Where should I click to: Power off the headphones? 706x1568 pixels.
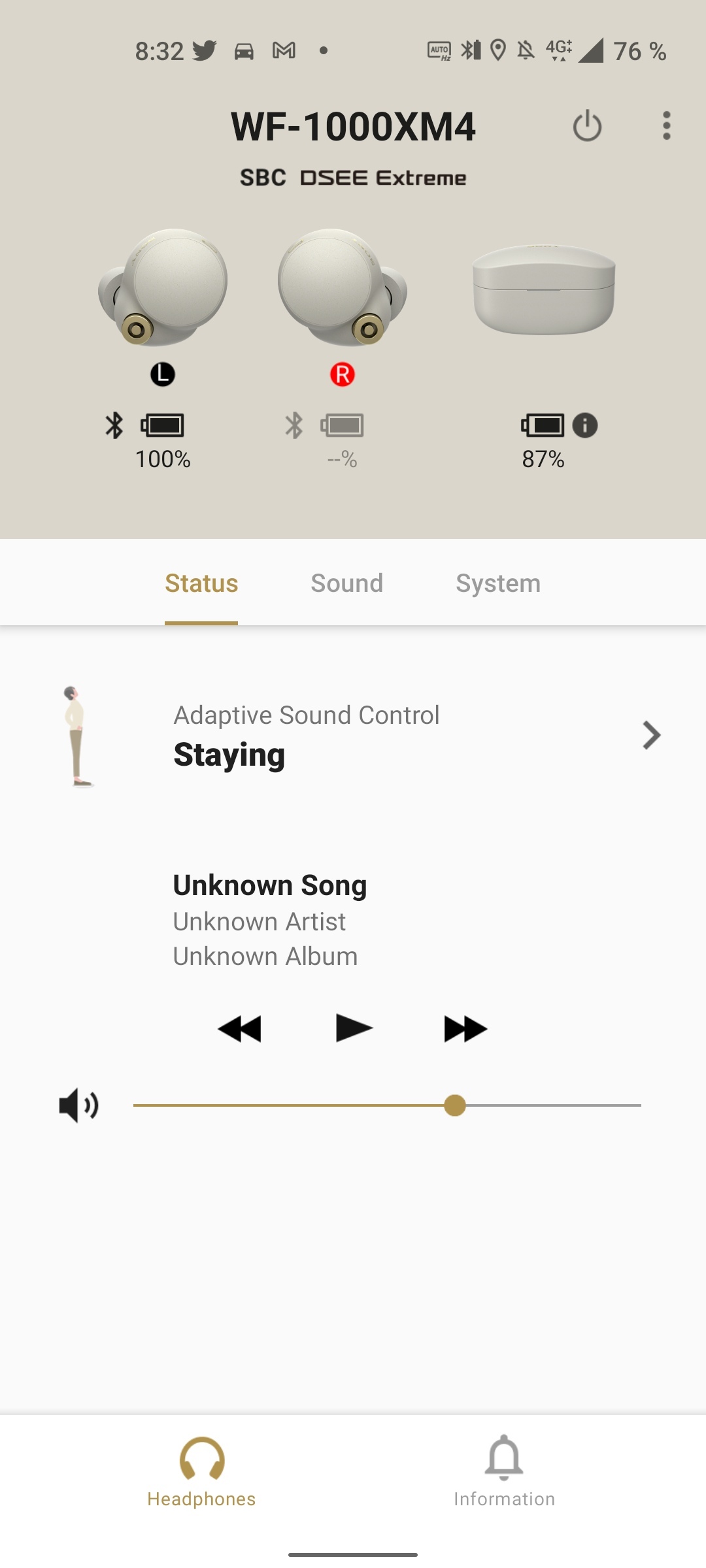point(587,125)
